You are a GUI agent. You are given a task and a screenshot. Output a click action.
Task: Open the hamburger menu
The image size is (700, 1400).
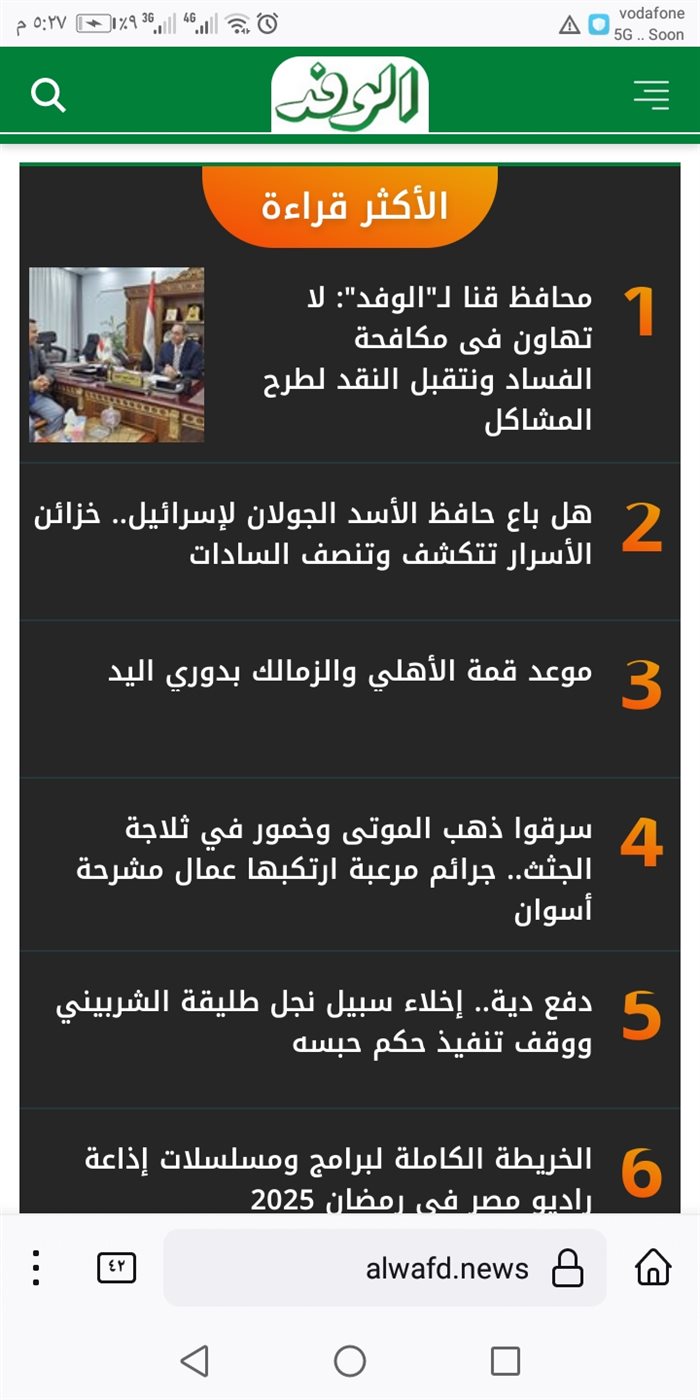651,95
